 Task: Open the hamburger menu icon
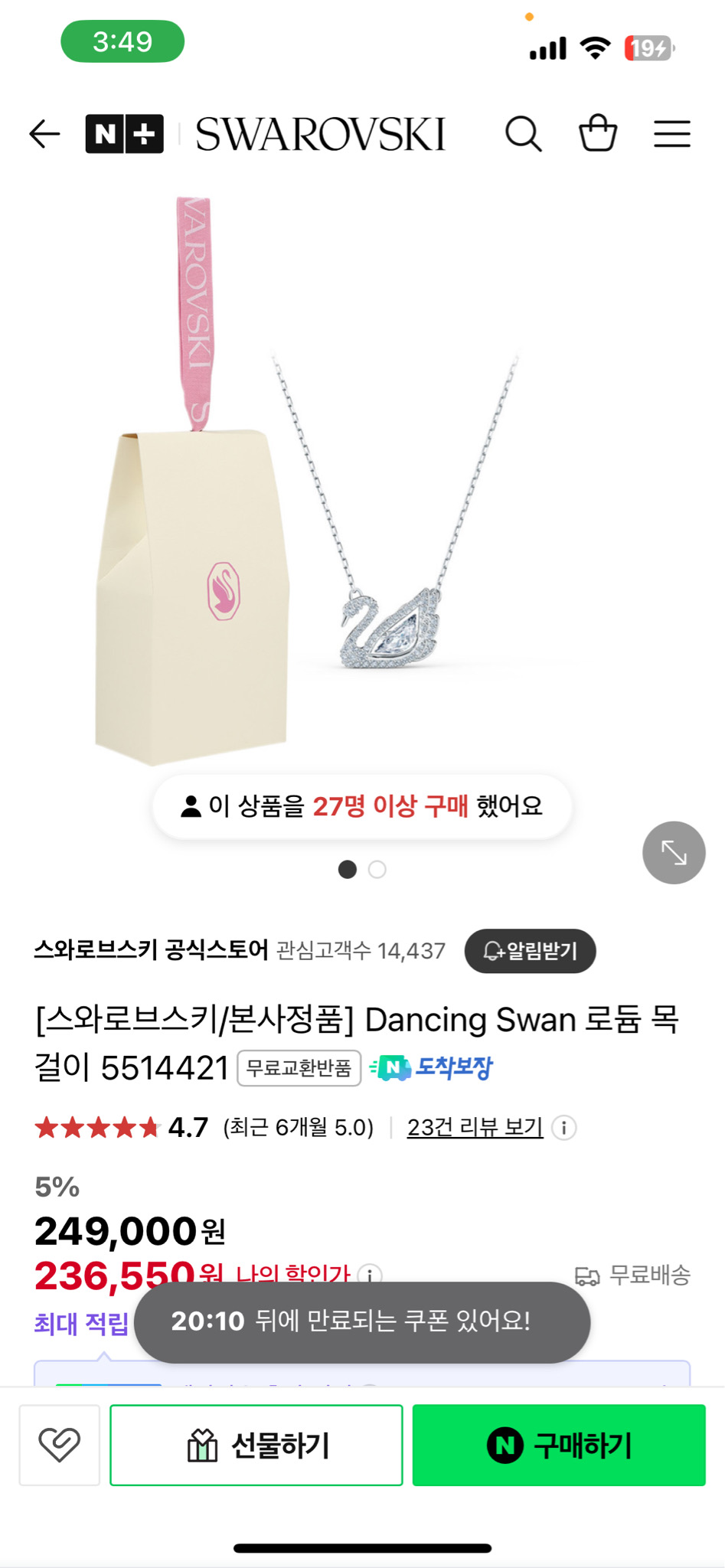[672, 133]
